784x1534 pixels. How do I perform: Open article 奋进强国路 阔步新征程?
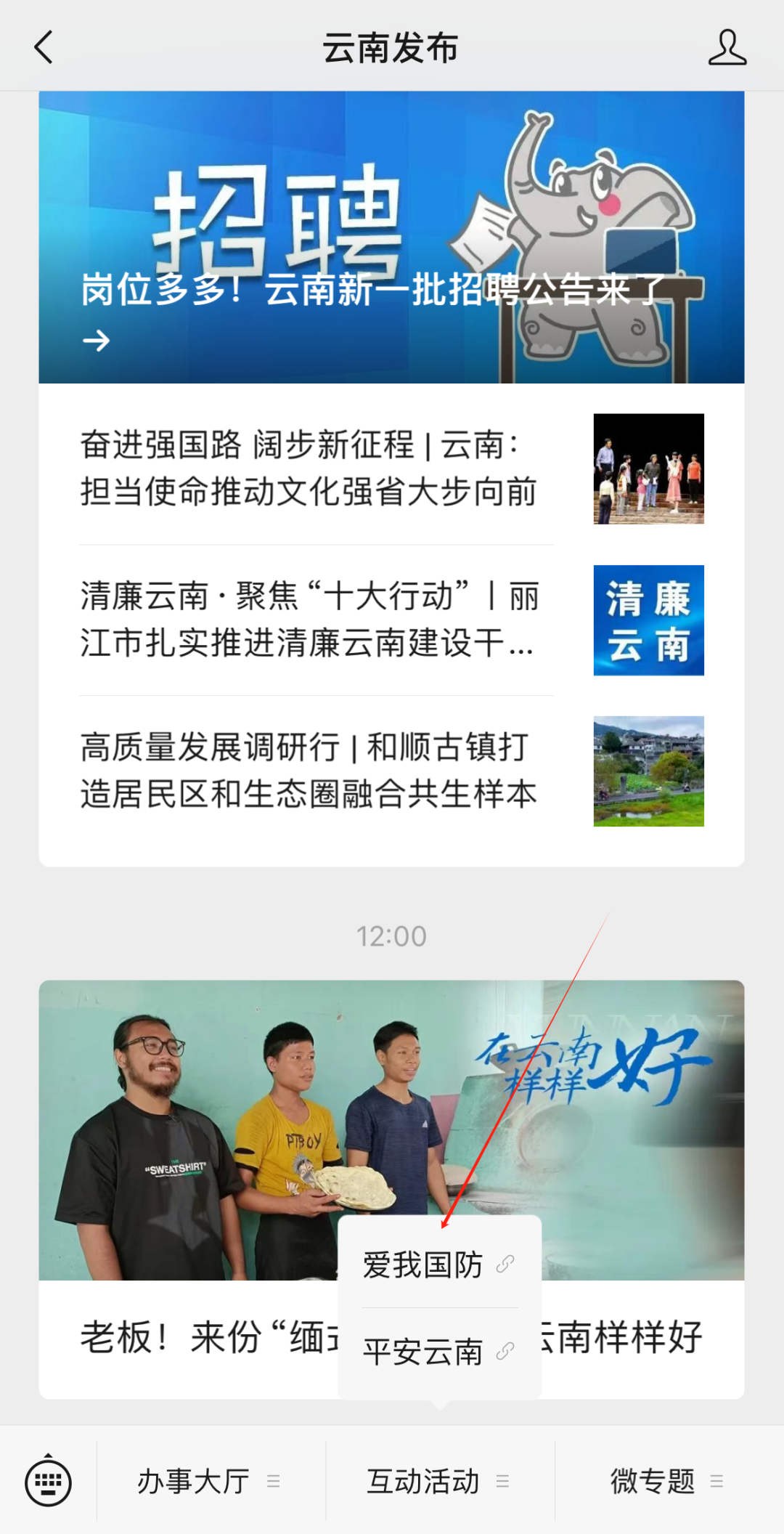click(x=391, y=468)
